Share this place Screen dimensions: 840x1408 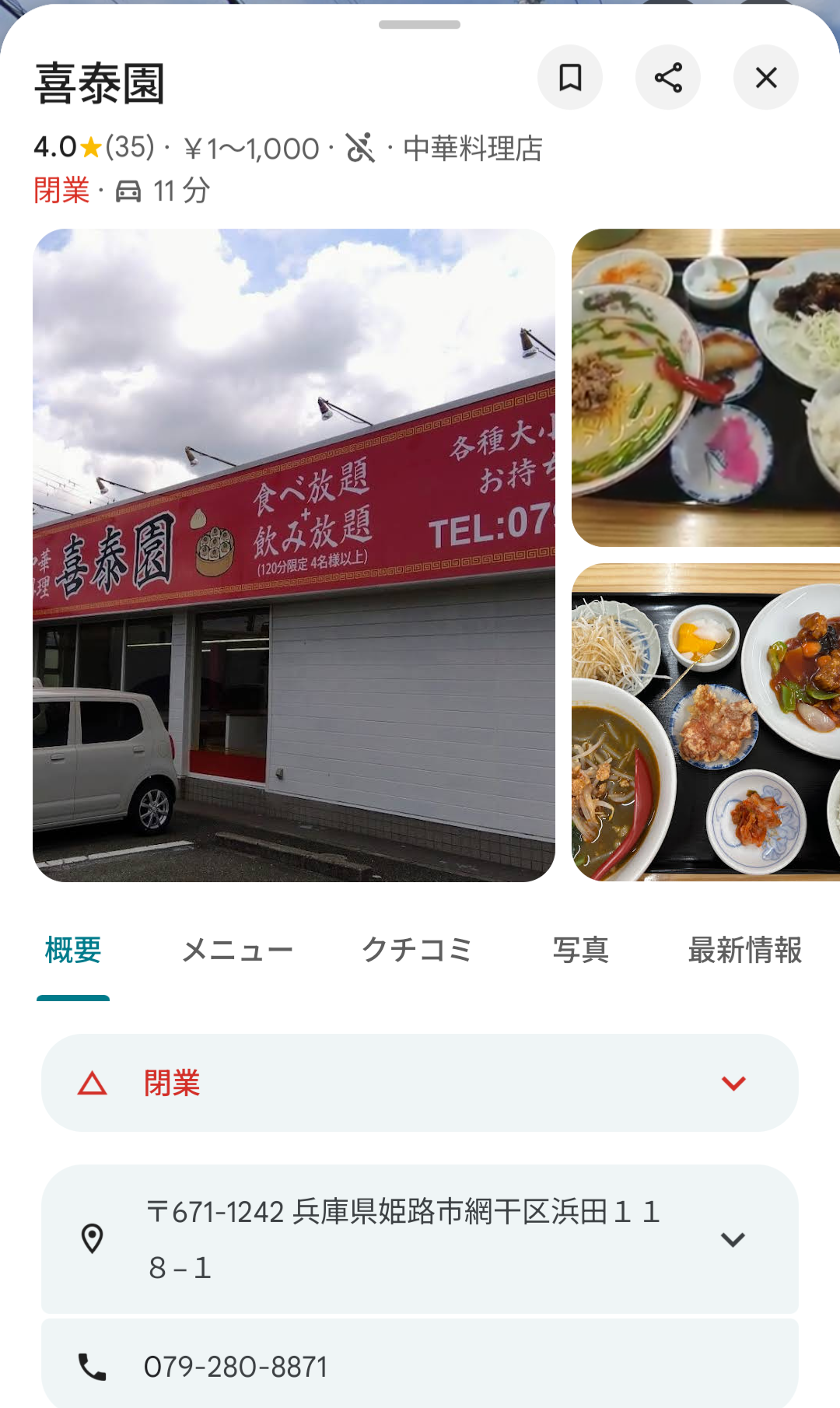tap(668, 78)
